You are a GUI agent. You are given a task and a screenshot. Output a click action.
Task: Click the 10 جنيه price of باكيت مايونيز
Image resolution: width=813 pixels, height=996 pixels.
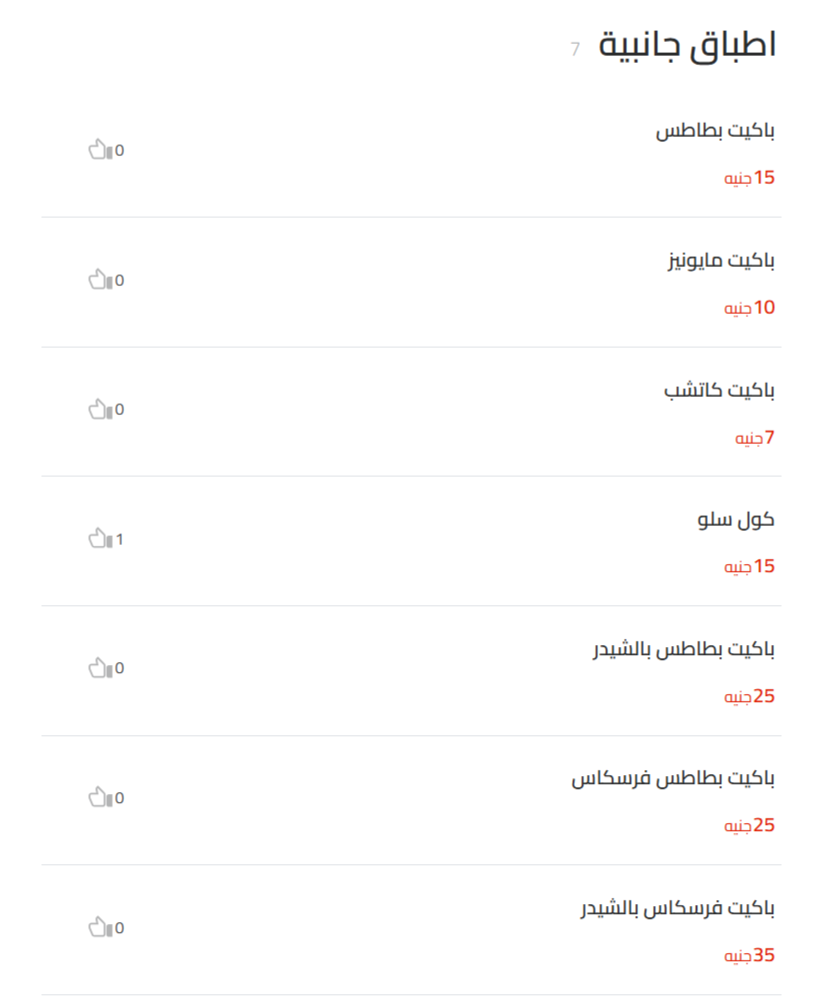[751, 307]
